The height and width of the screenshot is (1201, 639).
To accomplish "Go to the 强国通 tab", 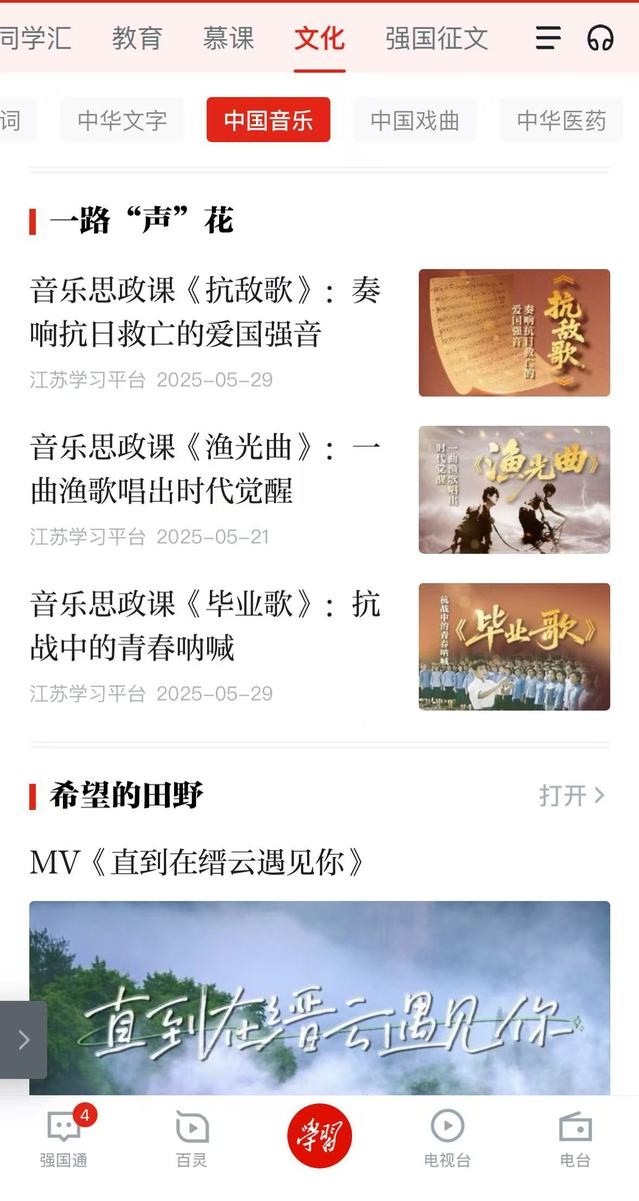I will (x=64, y=1138).
